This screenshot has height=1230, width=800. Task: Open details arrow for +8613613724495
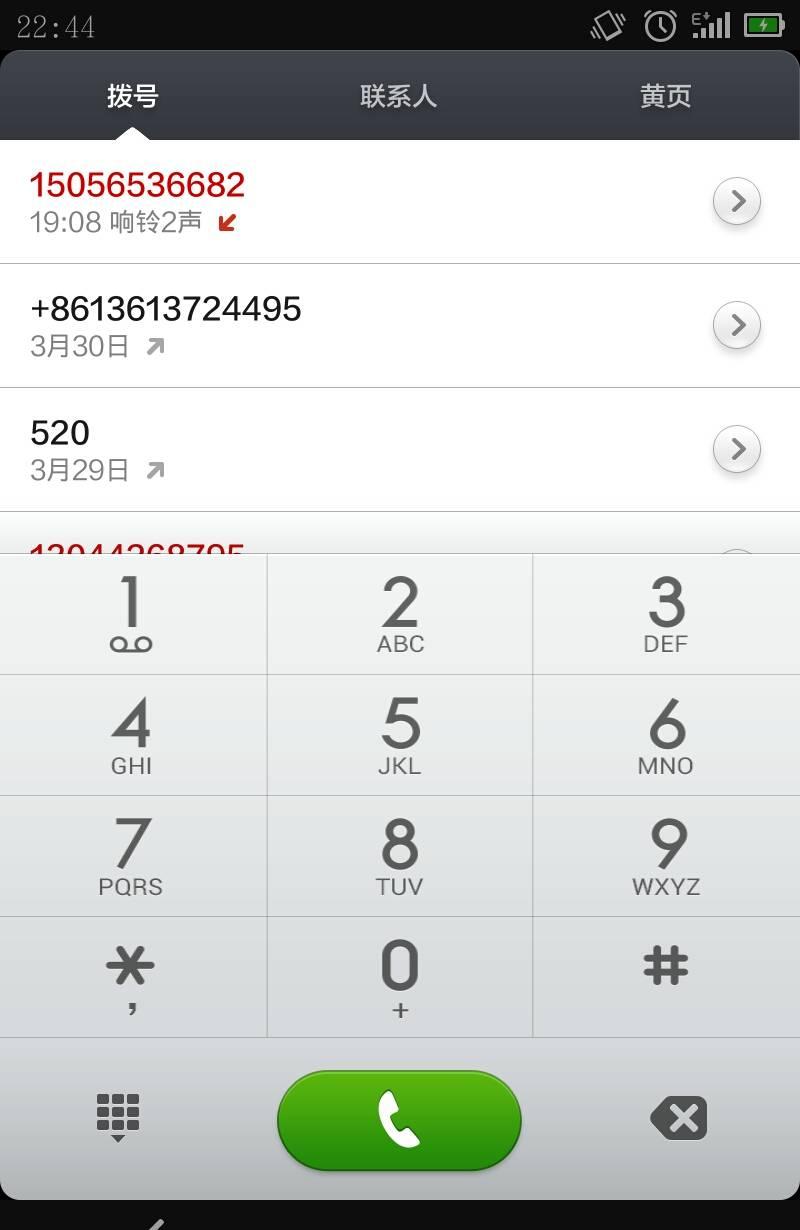point(737,325)
